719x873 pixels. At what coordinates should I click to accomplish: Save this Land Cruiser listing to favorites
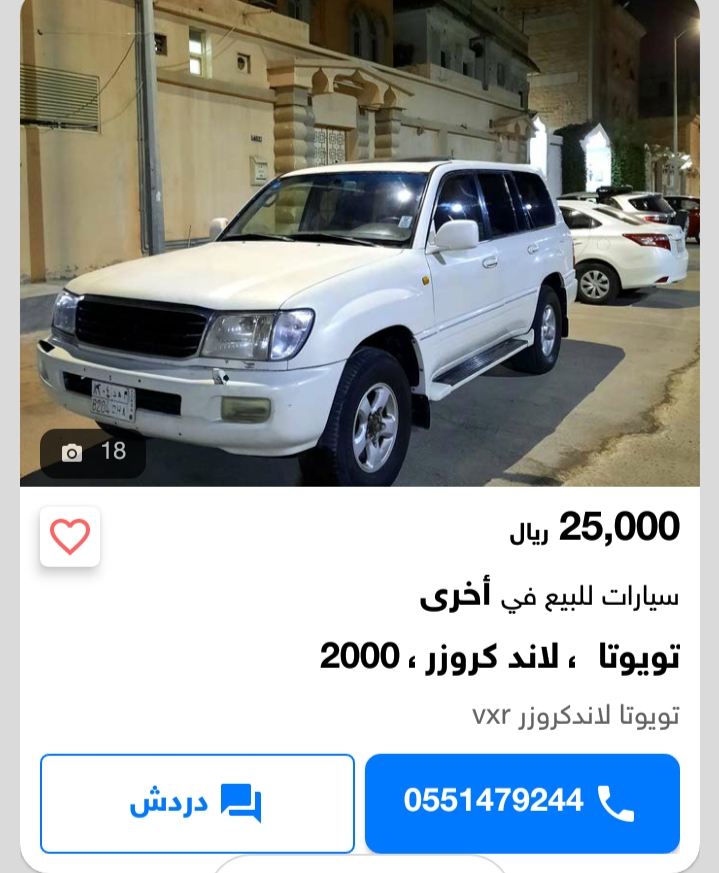pos(70,537)
